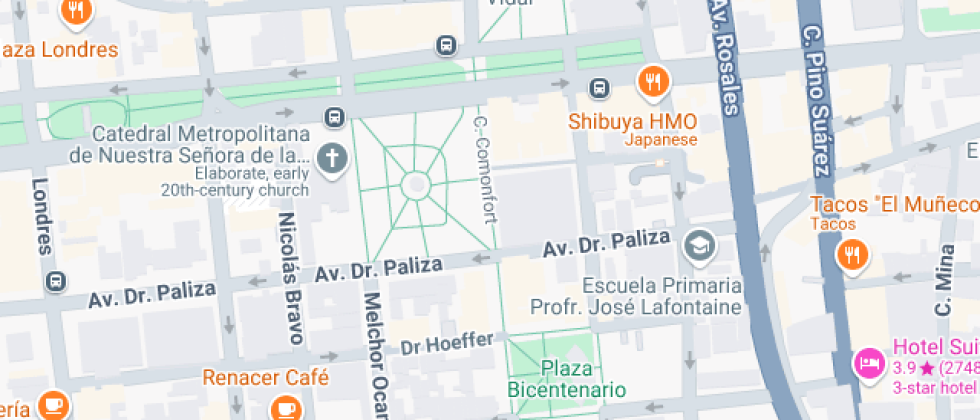The image size is (980, 420).
Task: Tap the bus stop on Londres street
Action: click(55, 282)
